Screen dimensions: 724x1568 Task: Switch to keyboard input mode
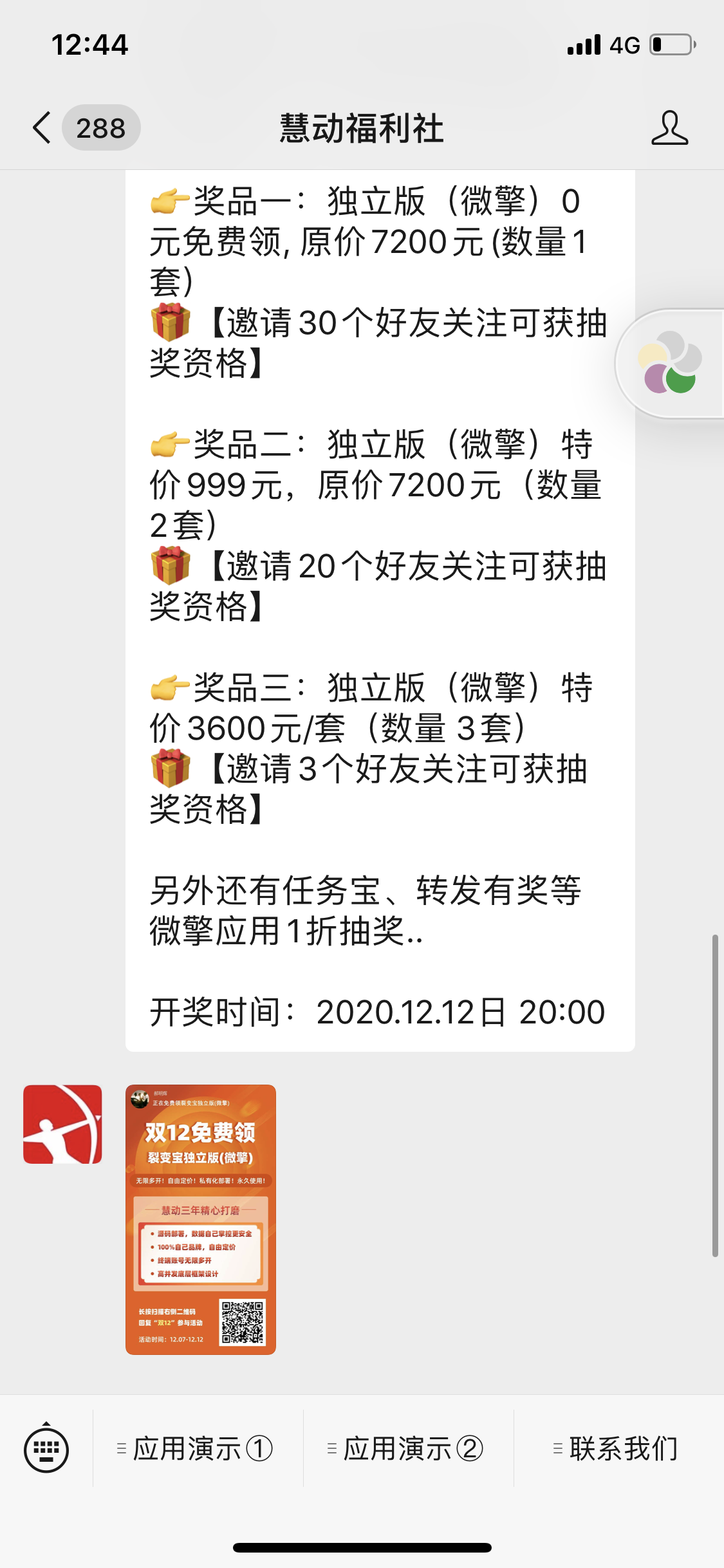46,1449
